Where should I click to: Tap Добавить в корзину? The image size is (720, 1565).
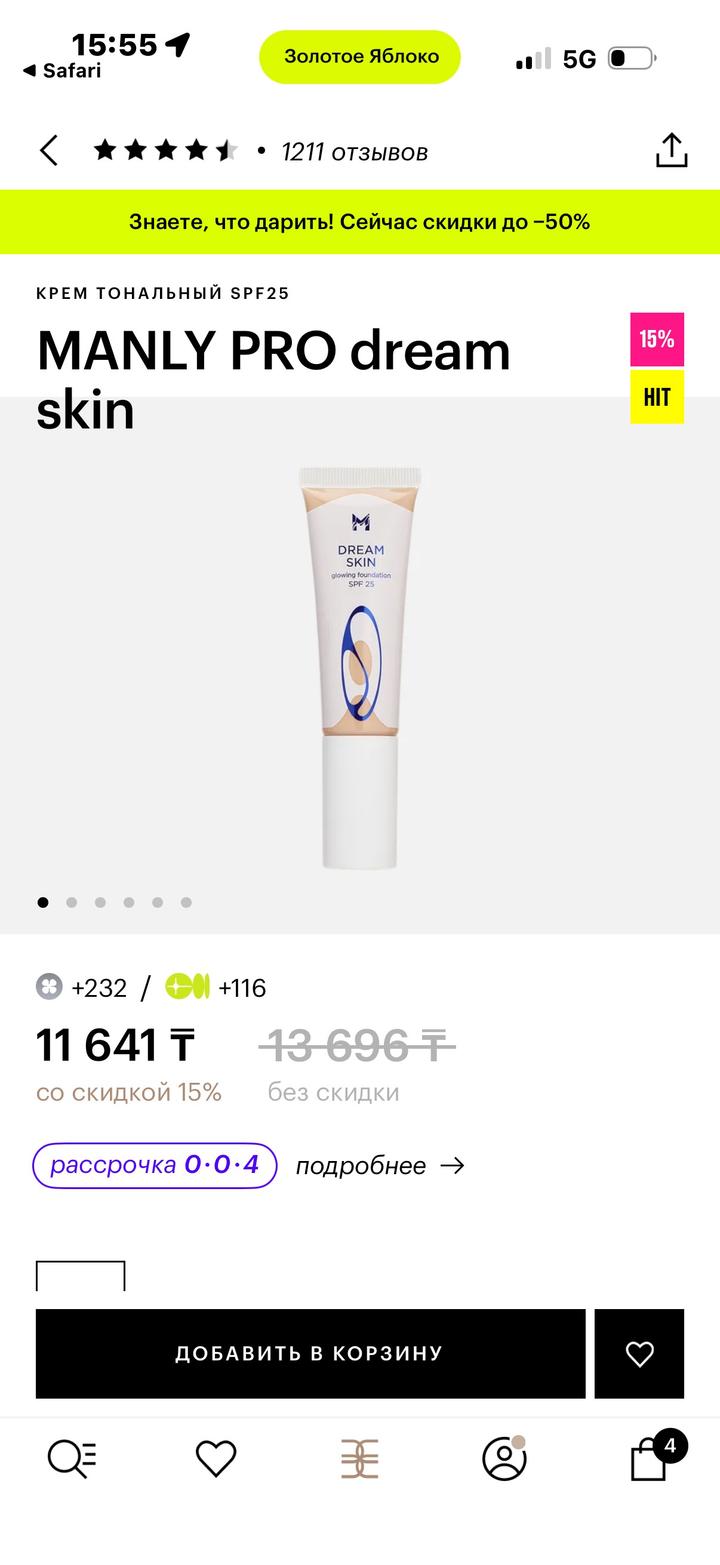pyautogui.click(x=310, y=1353)
